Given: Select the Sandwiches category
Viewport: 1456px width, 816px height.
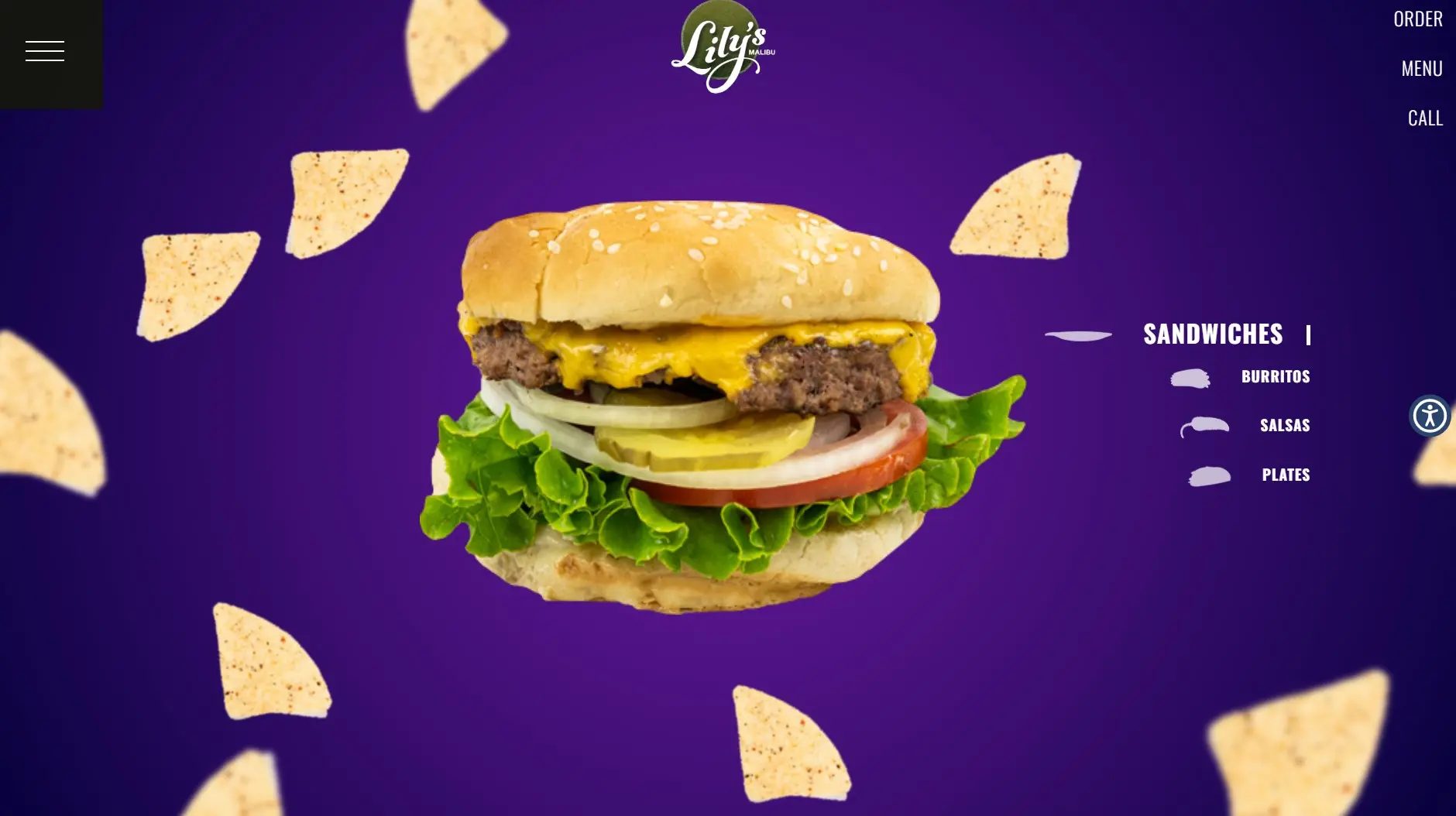Looking at the screenshot, I should [1212, 334].
